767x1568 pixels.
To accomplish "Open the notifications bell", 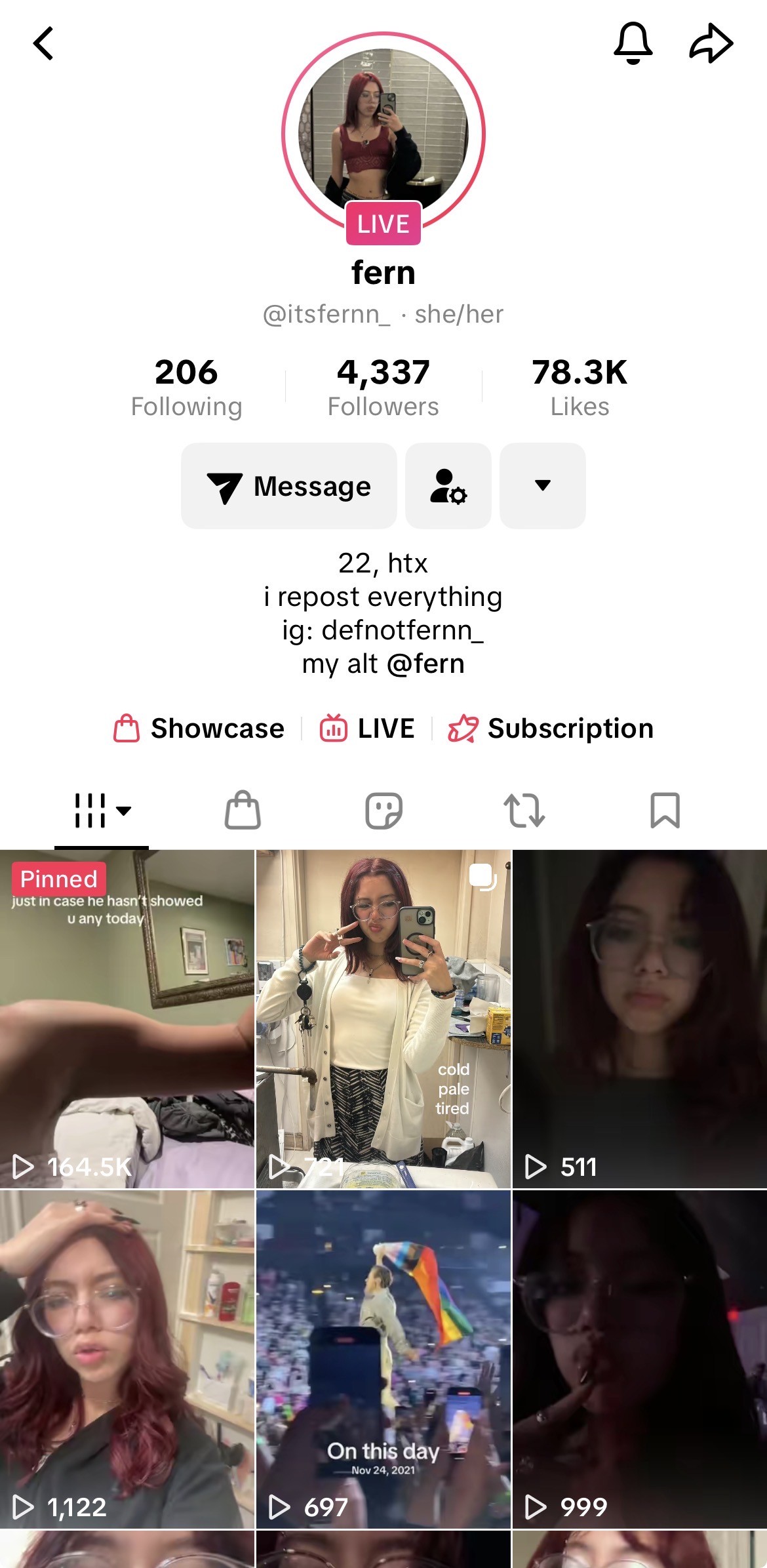I will click(x=633, y=43).
